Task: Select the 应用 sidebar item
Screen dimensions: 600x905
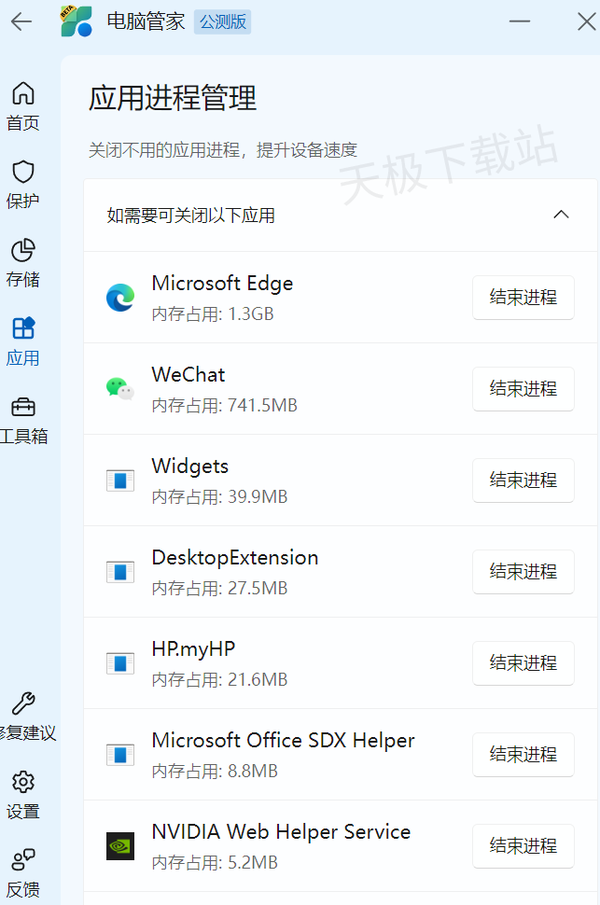Action: pyautogui.click(x=23, y=342)
